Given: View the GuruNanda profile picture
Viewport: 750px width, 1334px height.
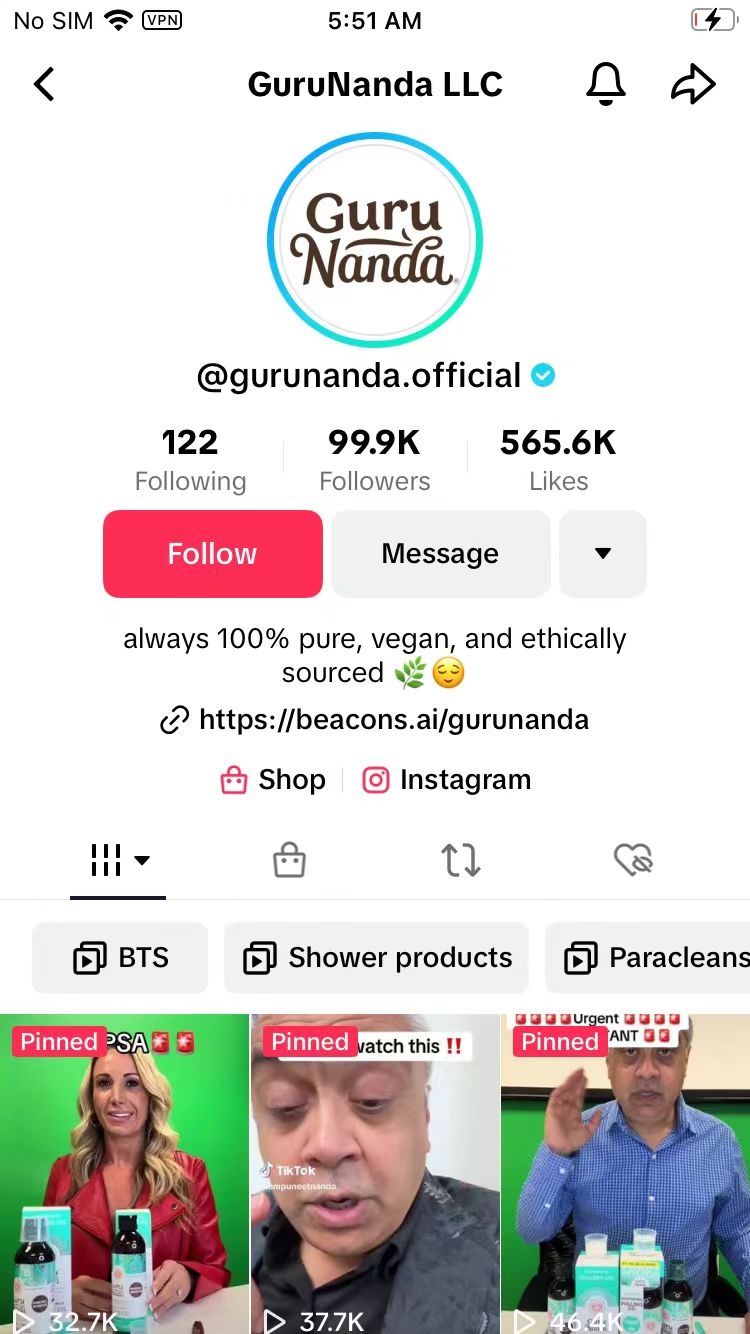Looking at the screenshot, I should click(x=375, y=240).
